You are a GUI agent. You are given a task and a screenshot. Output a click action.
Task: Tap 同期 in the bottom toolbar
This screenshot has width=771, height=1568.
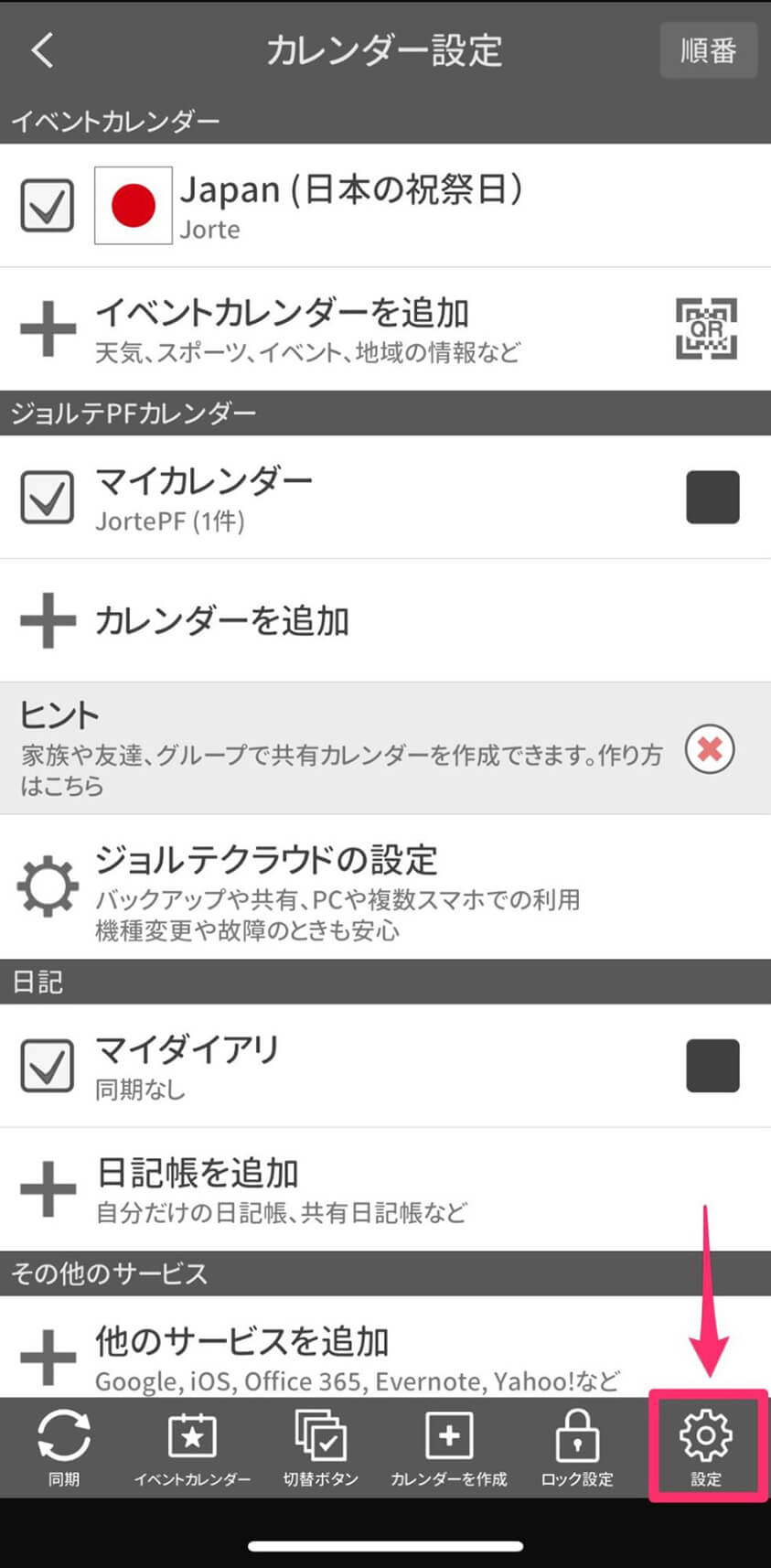pyautogui.click(x=64, y=1447)
